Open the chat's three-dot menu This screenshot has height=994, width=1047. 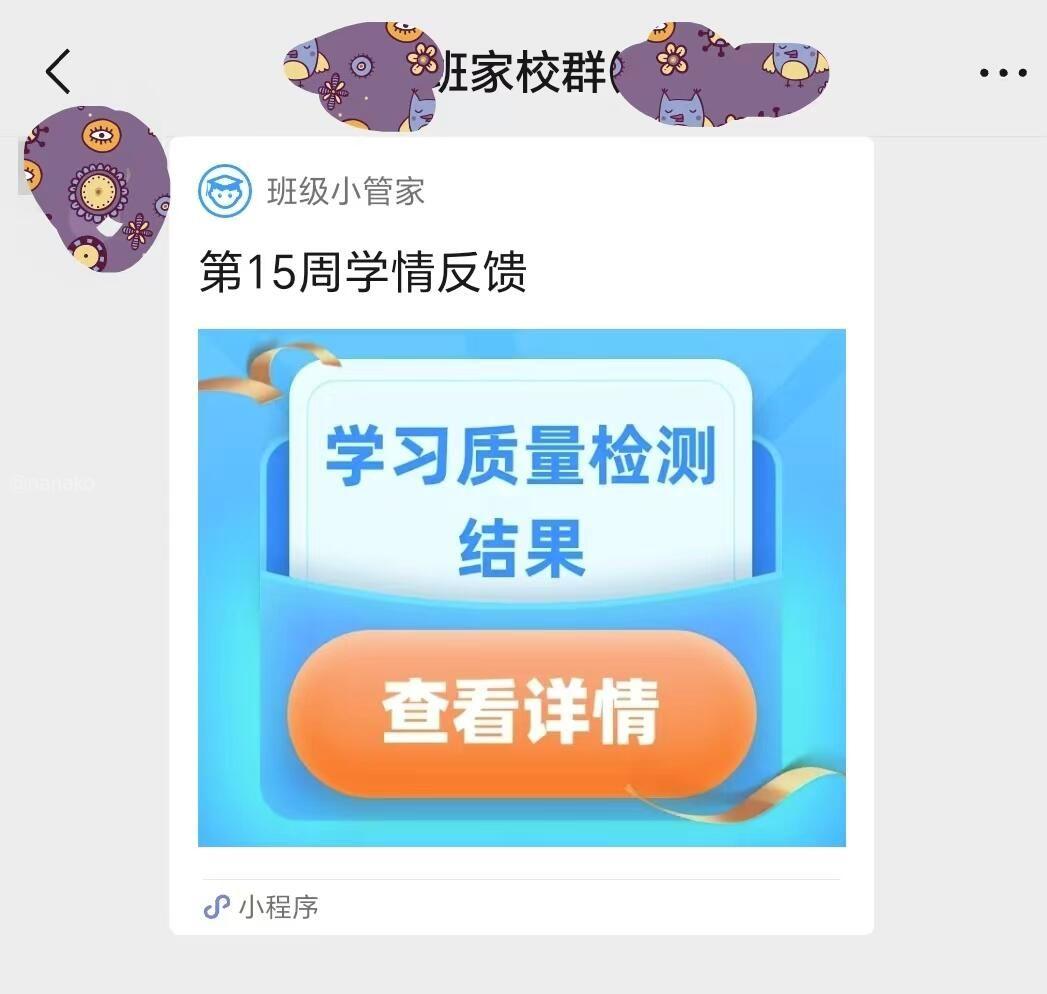tap(1002, 73)
